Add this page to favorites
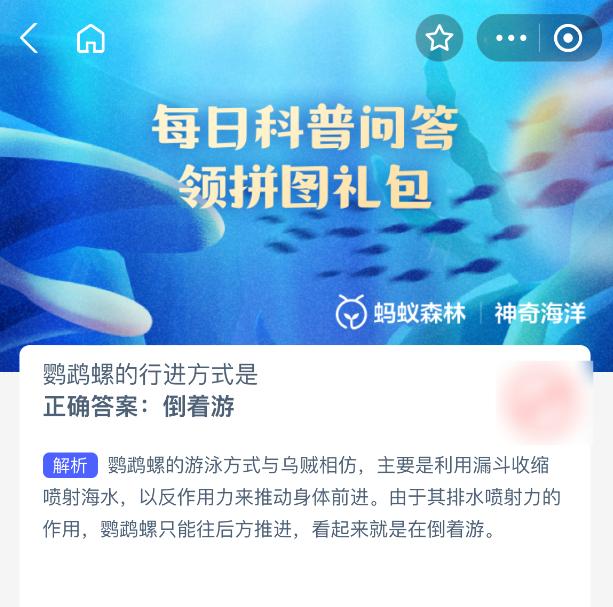 click(439, 39)
